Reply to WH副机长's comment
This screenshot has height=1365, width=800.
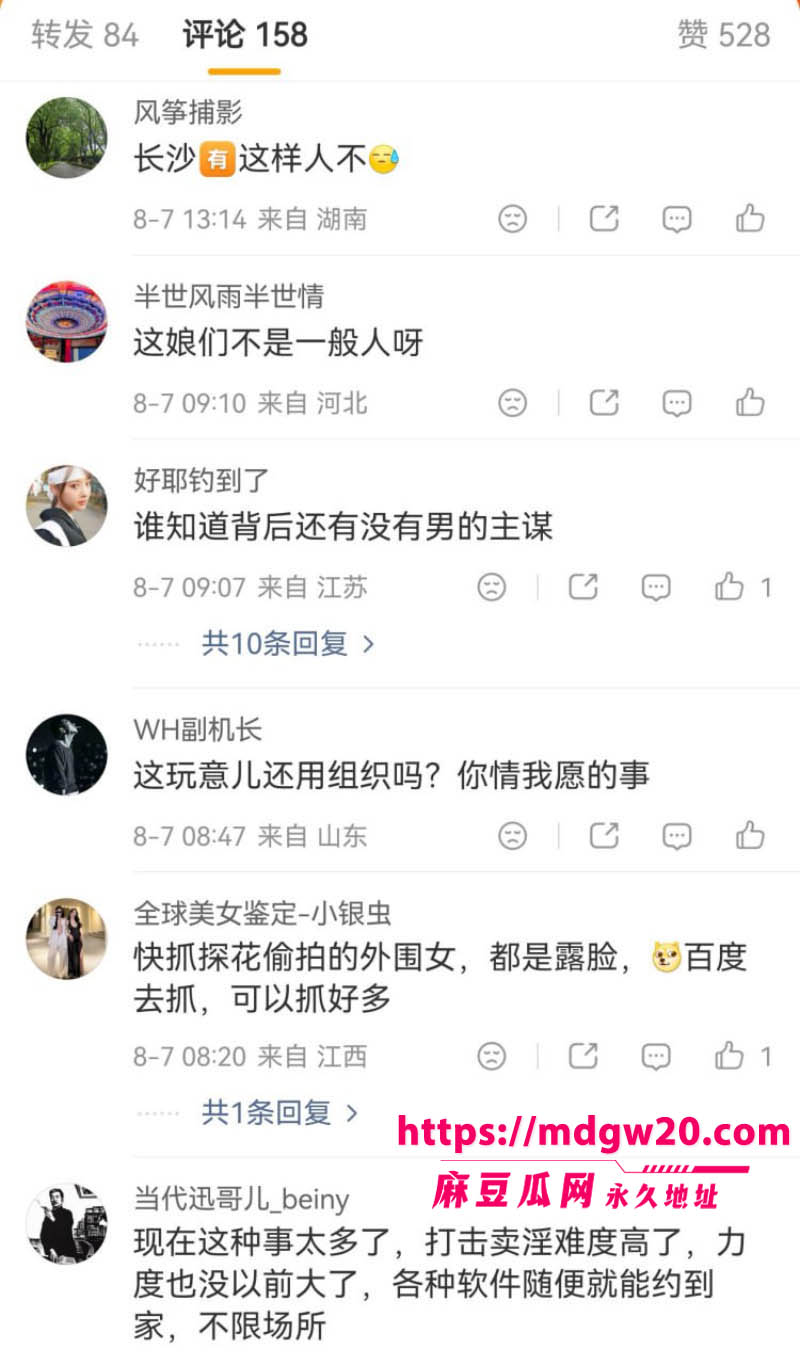coord(677,835)
